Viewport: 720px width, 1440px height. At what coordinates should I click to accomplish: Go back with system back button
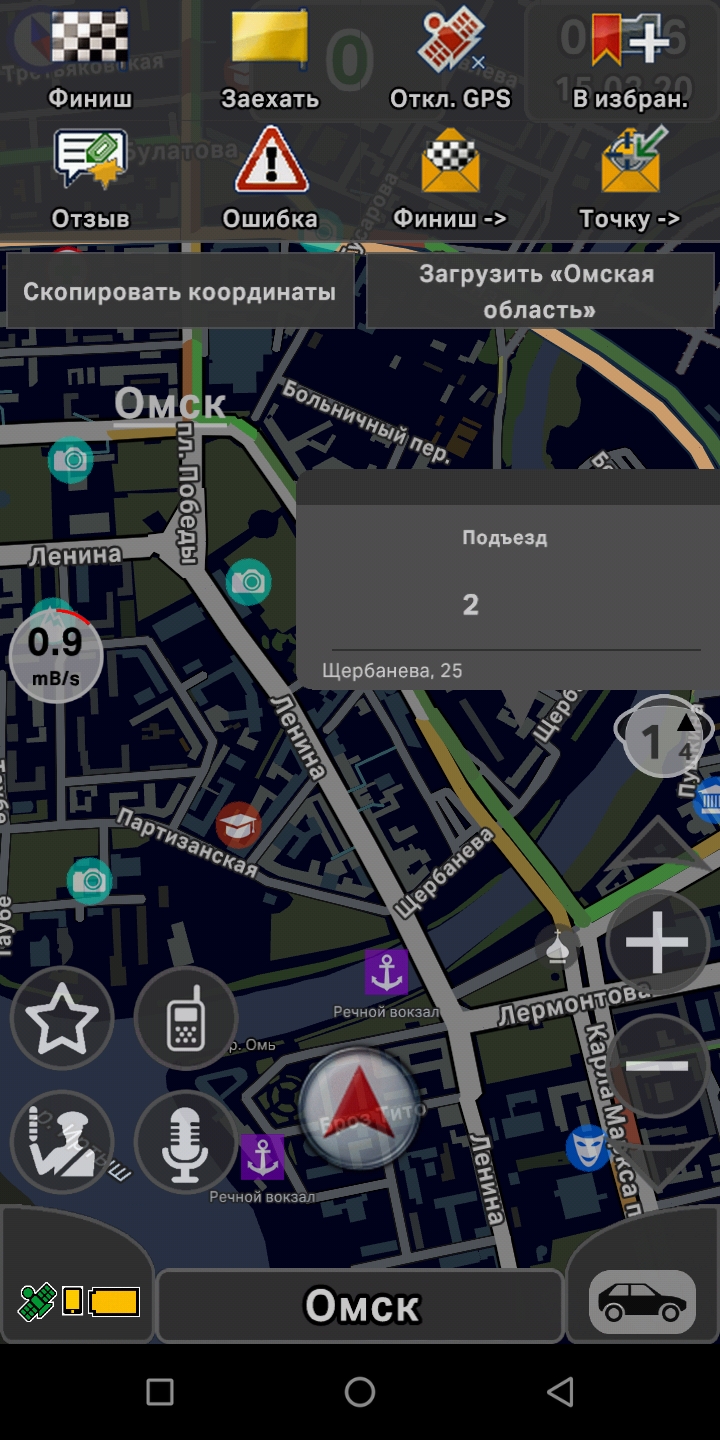click(x=560, y=1391)
